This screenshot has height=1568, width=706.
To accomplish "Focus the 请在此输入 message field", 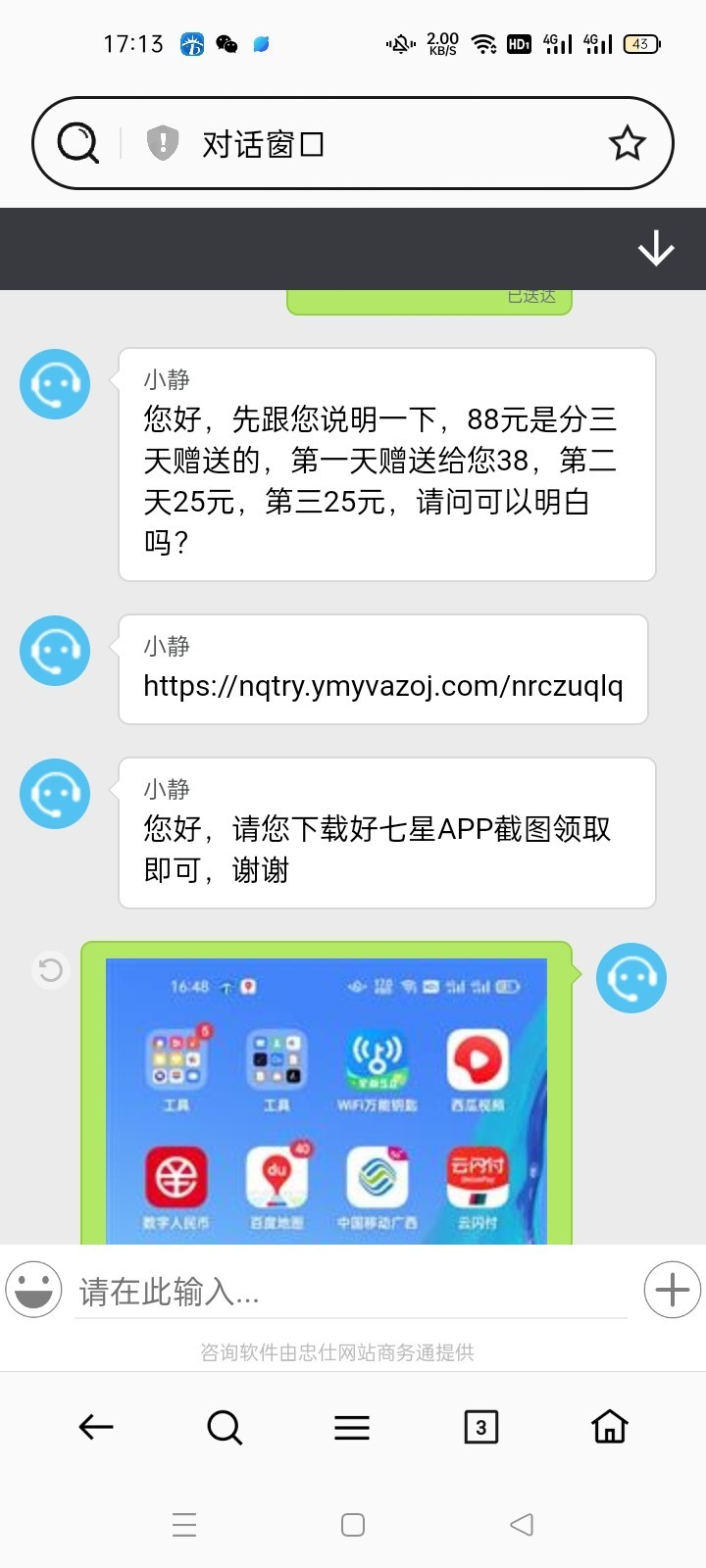I will coord(349,1293).
